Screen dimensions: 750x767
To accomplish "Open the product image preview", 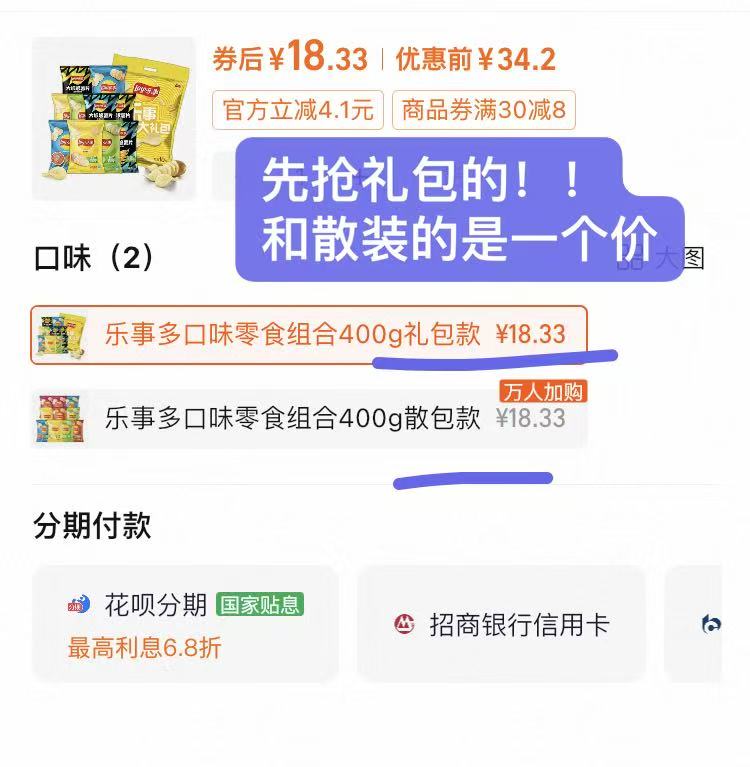I will point(113,118).
